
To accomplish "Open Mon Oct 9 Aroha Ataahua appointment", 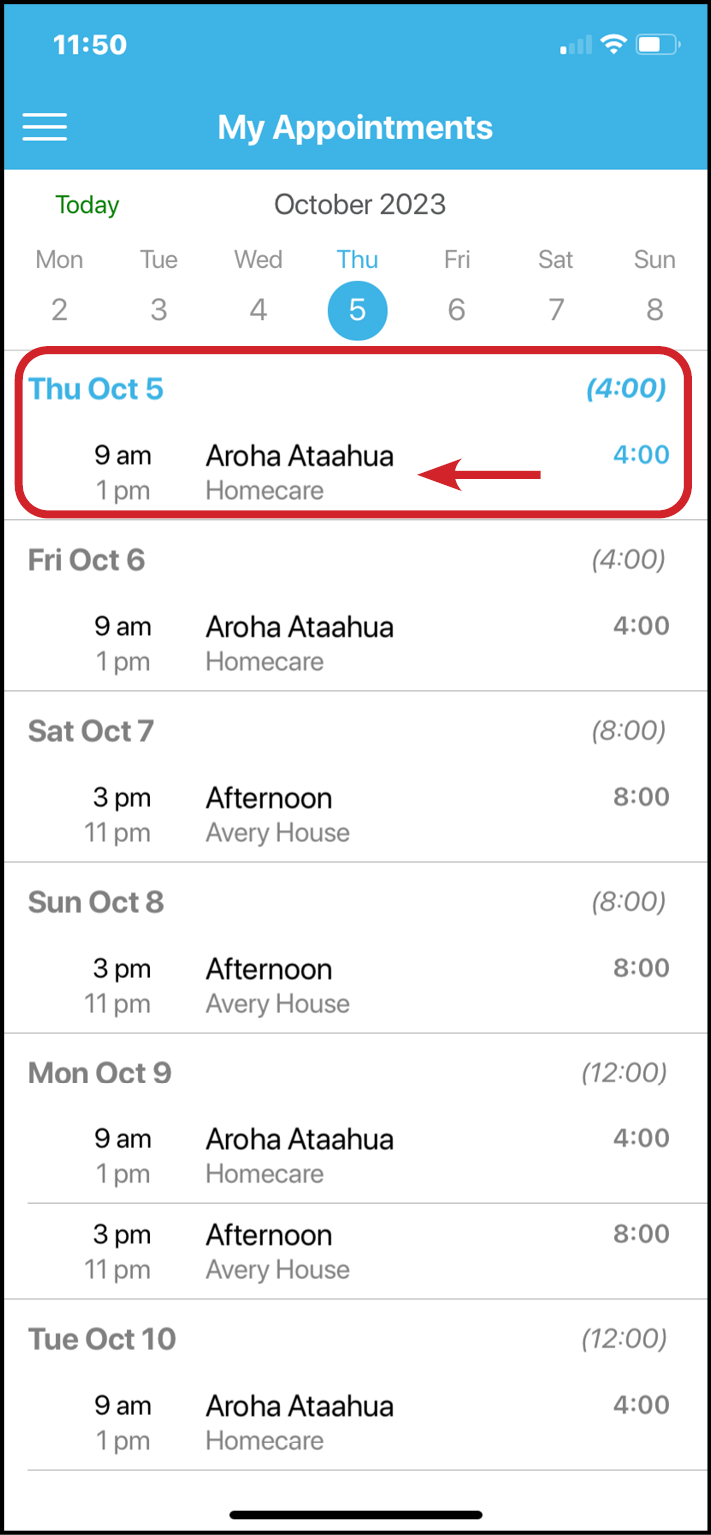I will 355,1156.
